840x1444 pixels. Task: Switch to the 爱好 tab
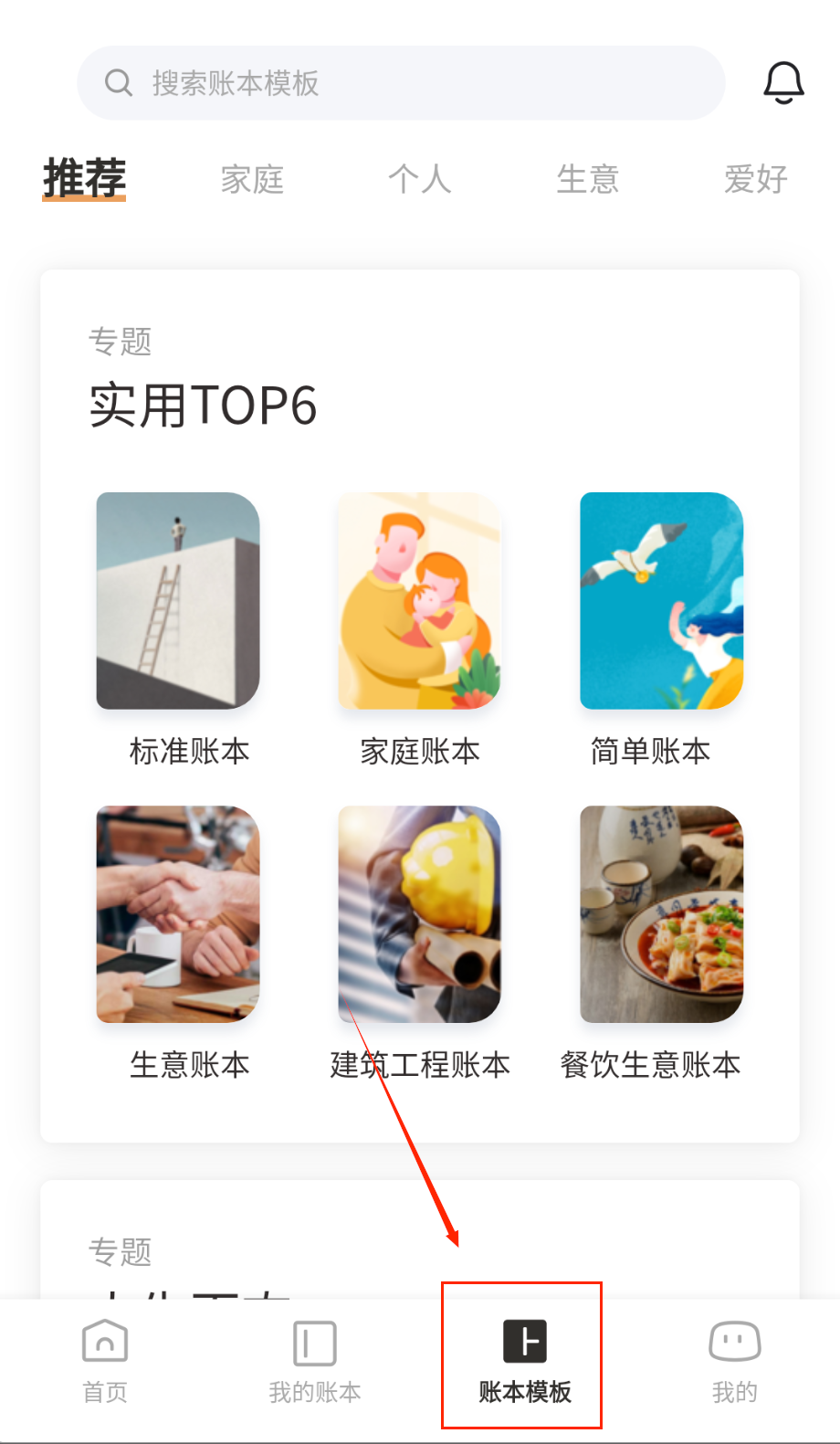pos(756,179)
